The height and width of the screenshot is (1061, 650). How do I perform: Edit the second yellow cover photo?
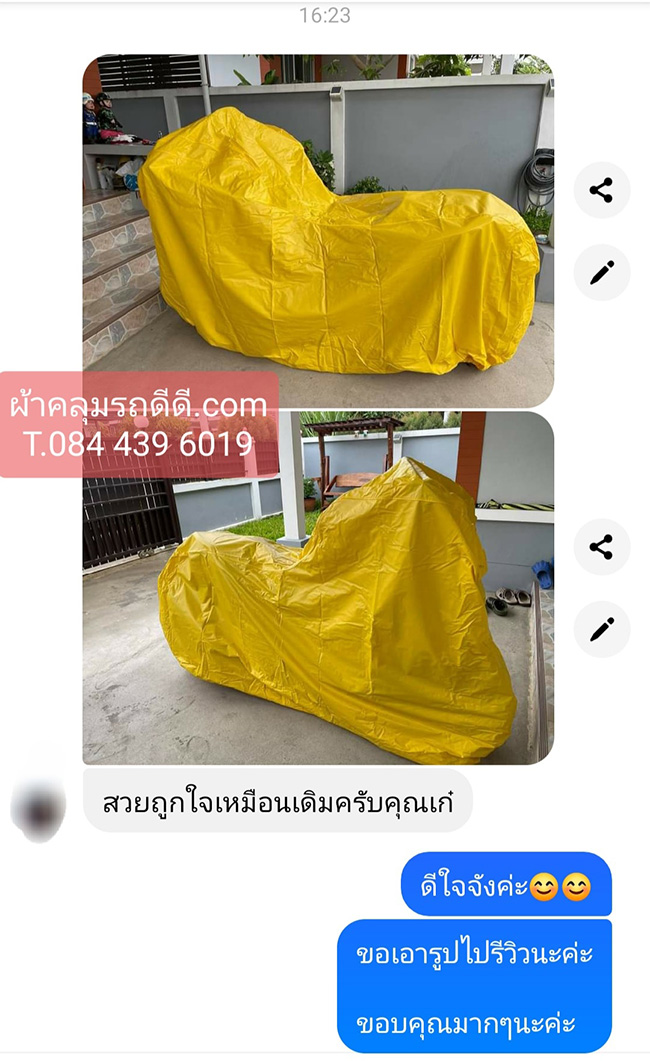tap(601, 629)
